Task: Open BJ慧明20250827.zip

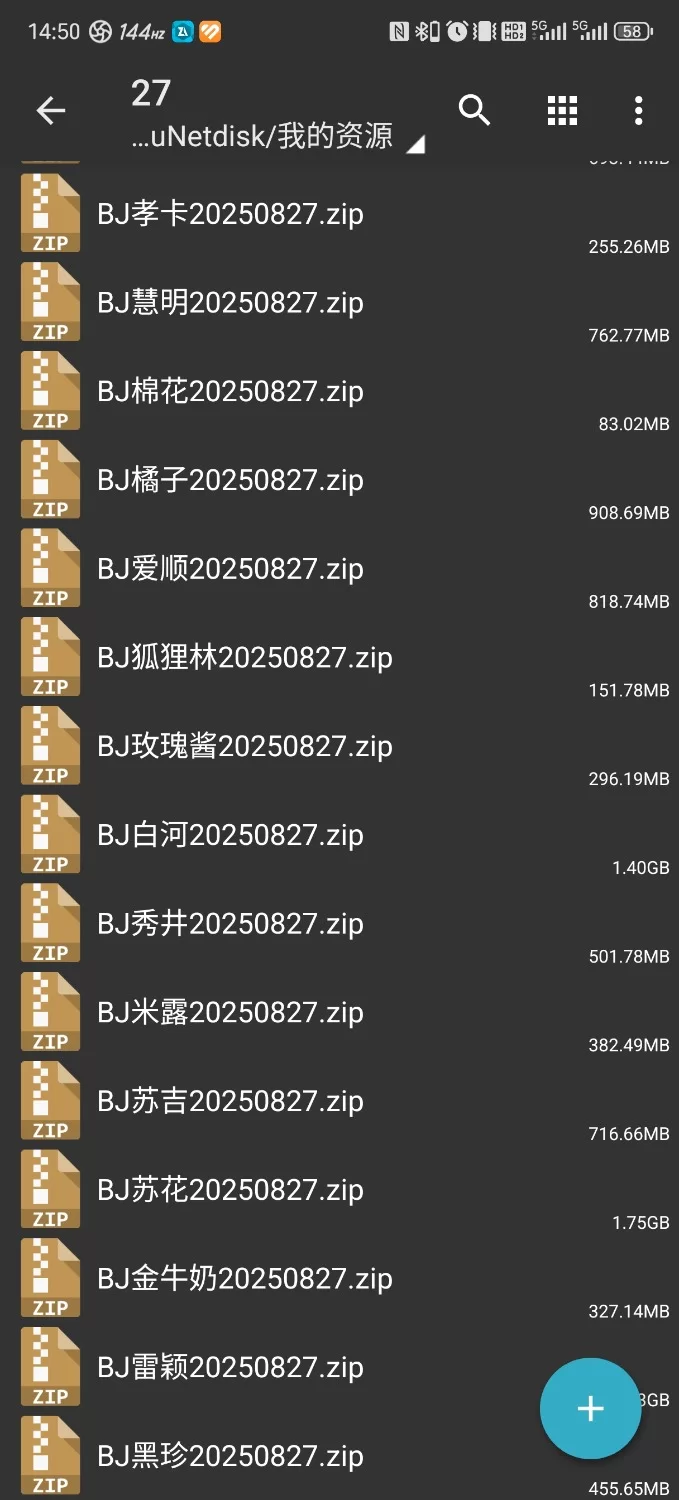Action: [x=230, y=303]
